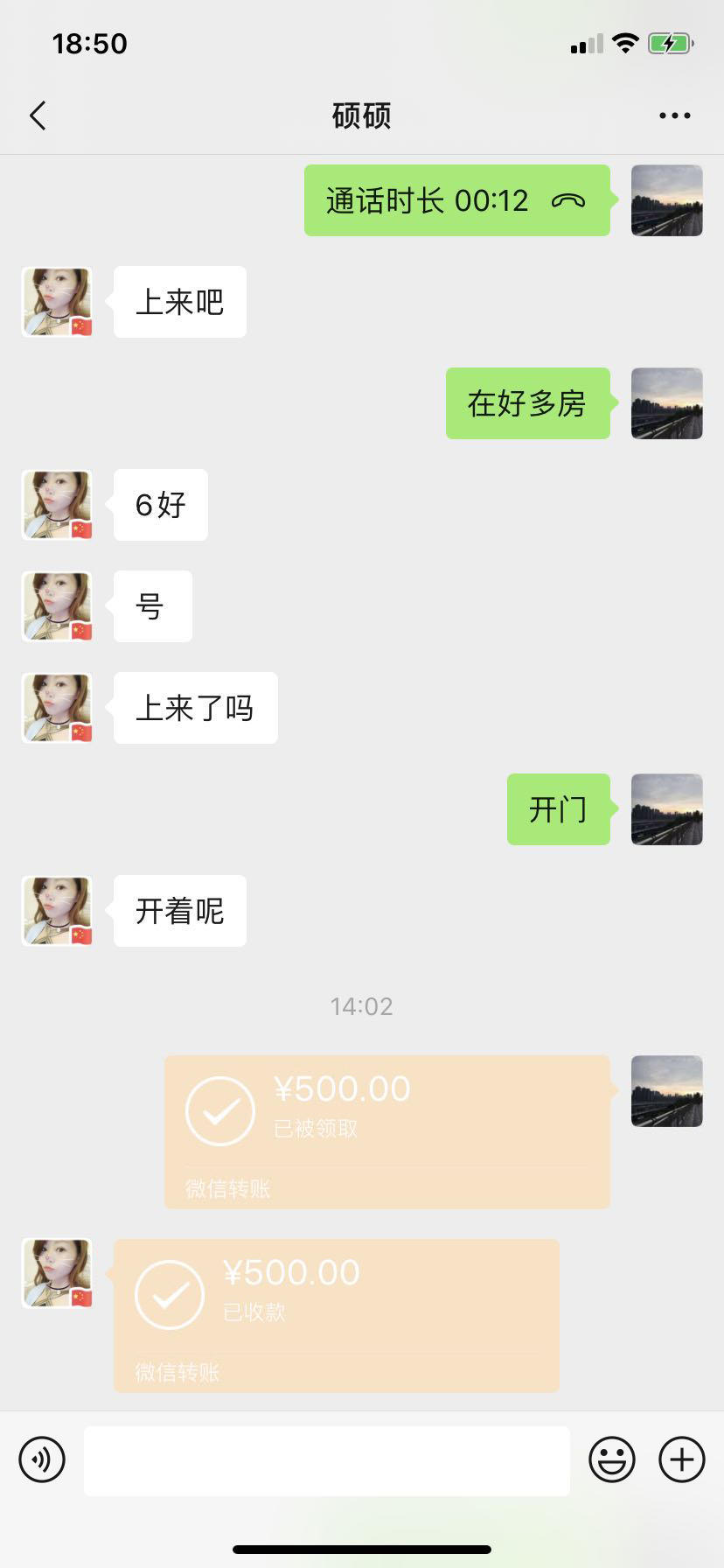Open the plus attachments menu
The height and width of the screenshot is (1568, 724).
coord(681,1459)
